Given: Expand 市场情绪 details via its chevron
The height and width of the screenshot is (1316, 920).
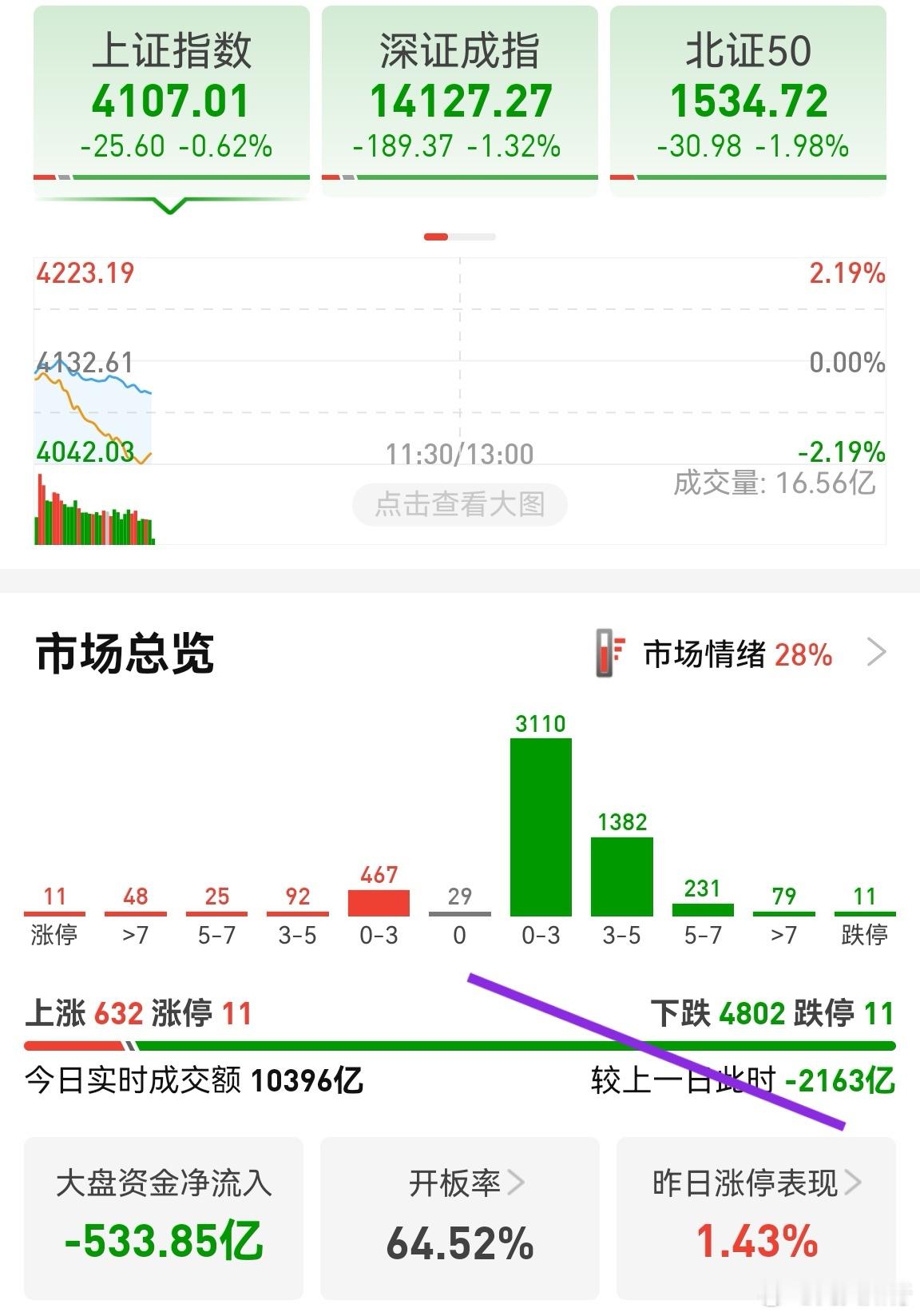Looking at the screenshot, I should pyautogui.click(x=877, y=654).
